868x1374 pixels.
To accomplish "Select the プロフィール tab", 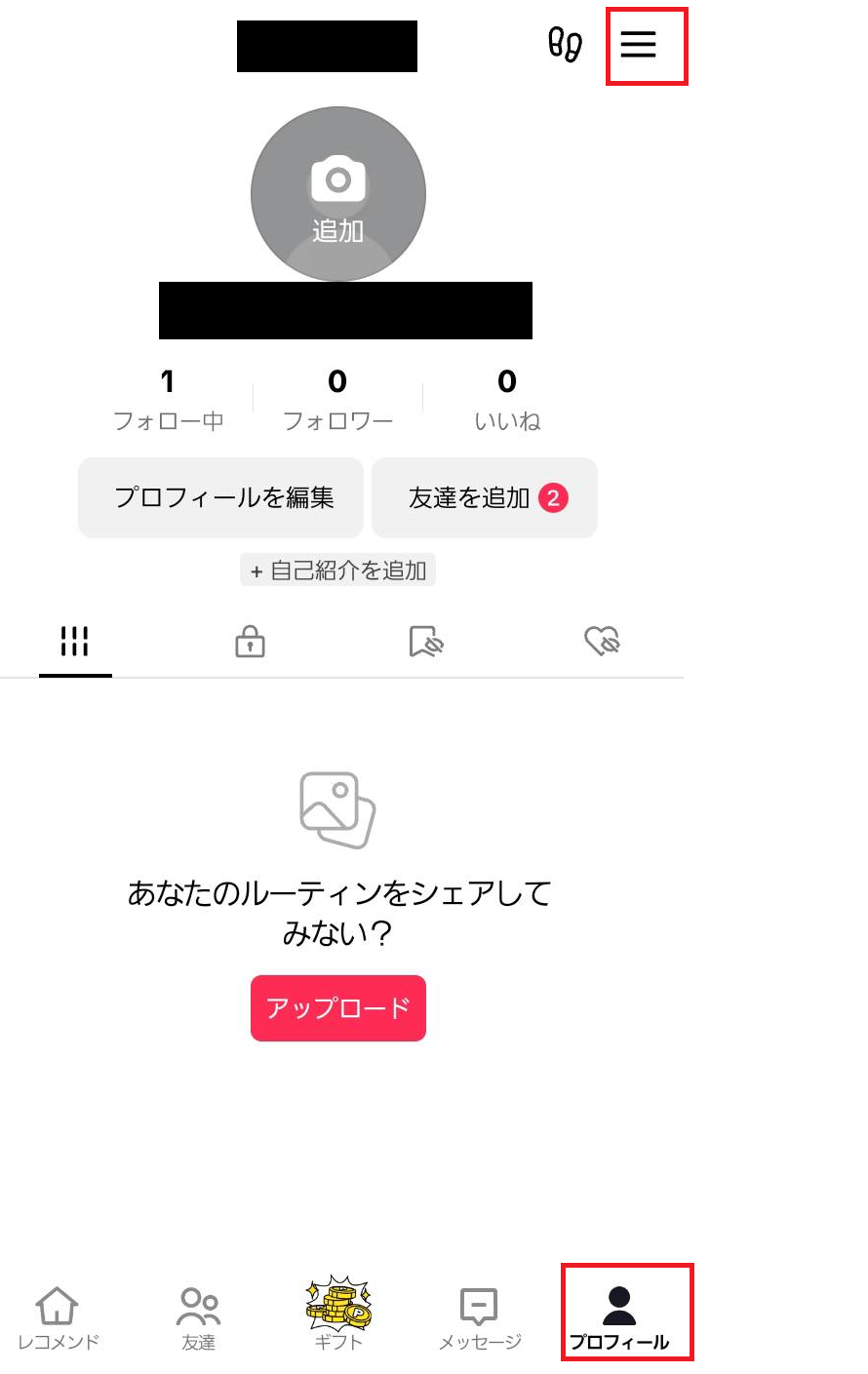I will click(x=619, y=1317).
